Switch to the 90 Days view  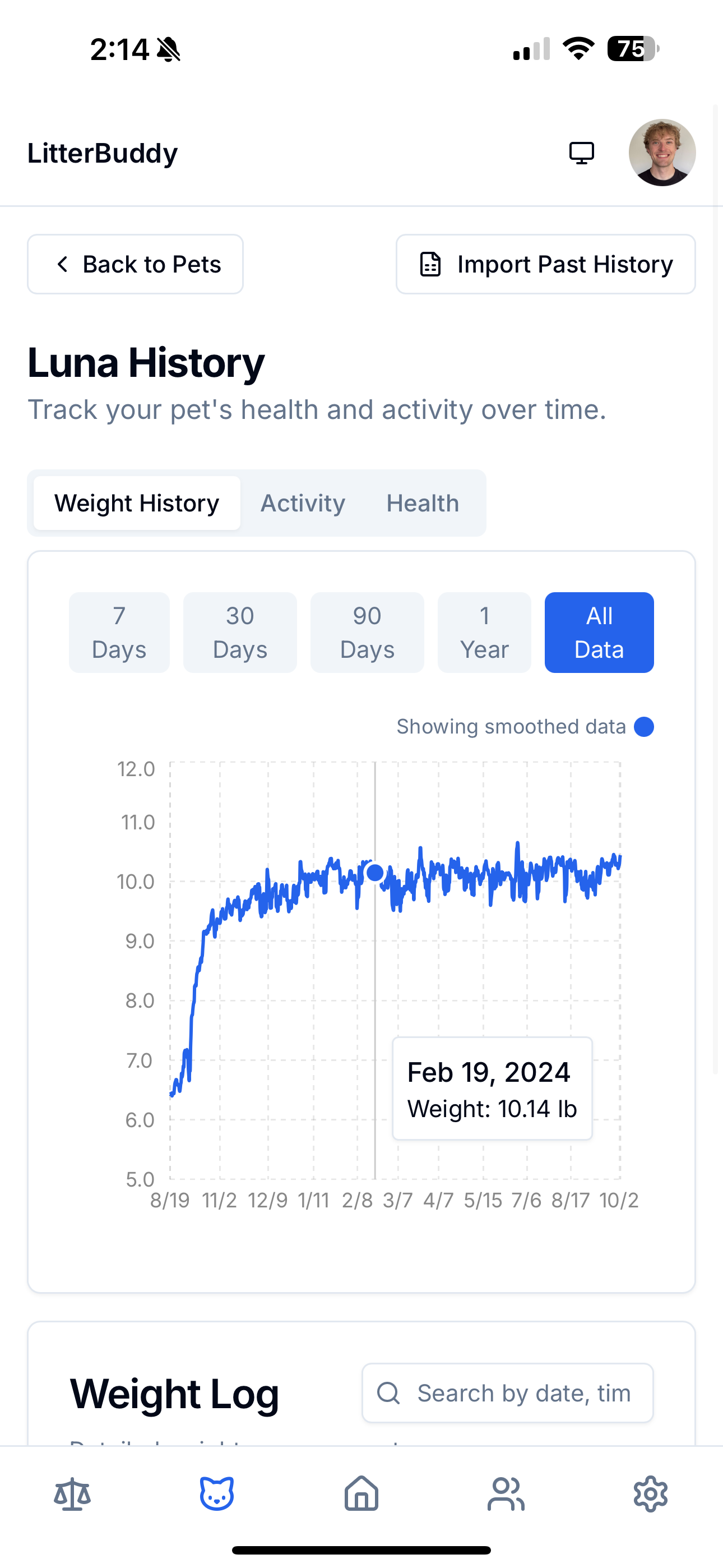point(367,633)
